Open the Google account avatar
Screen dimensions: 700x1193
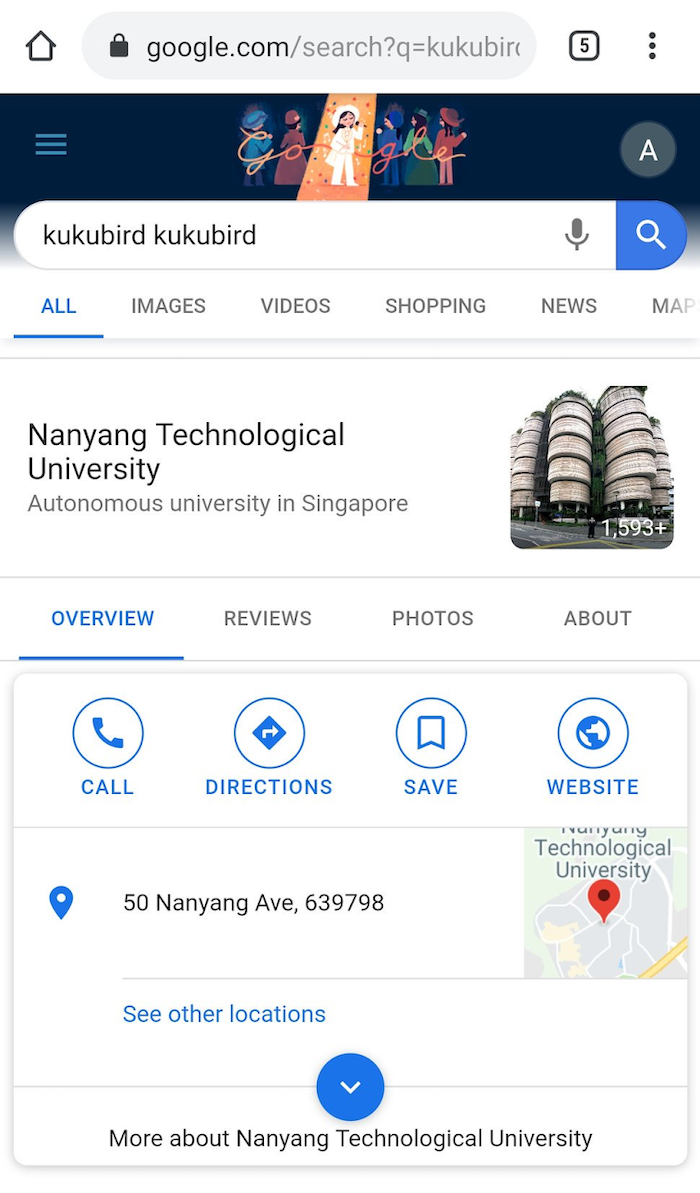648,150
